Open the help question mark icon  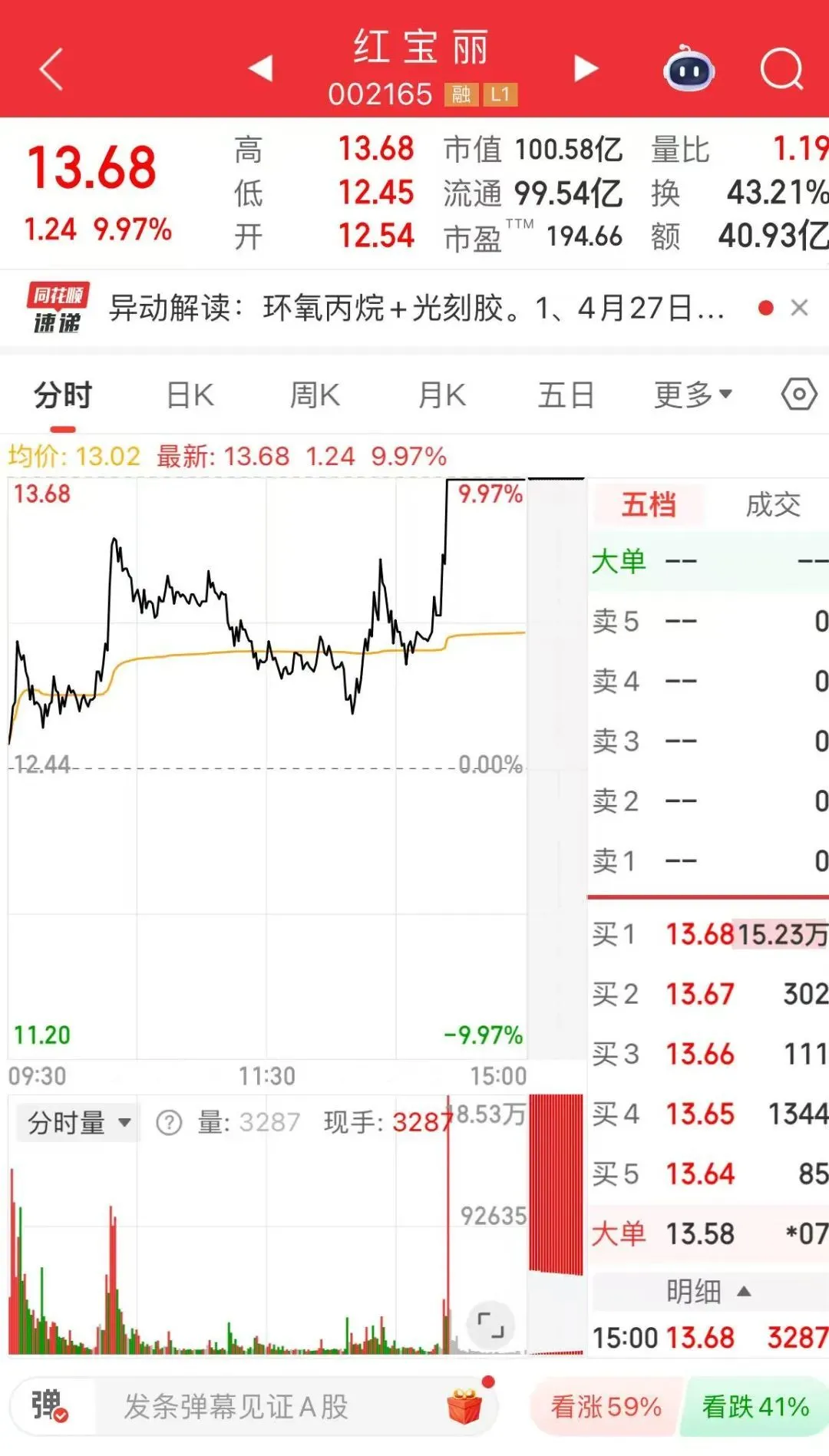tap(169, 1123)
